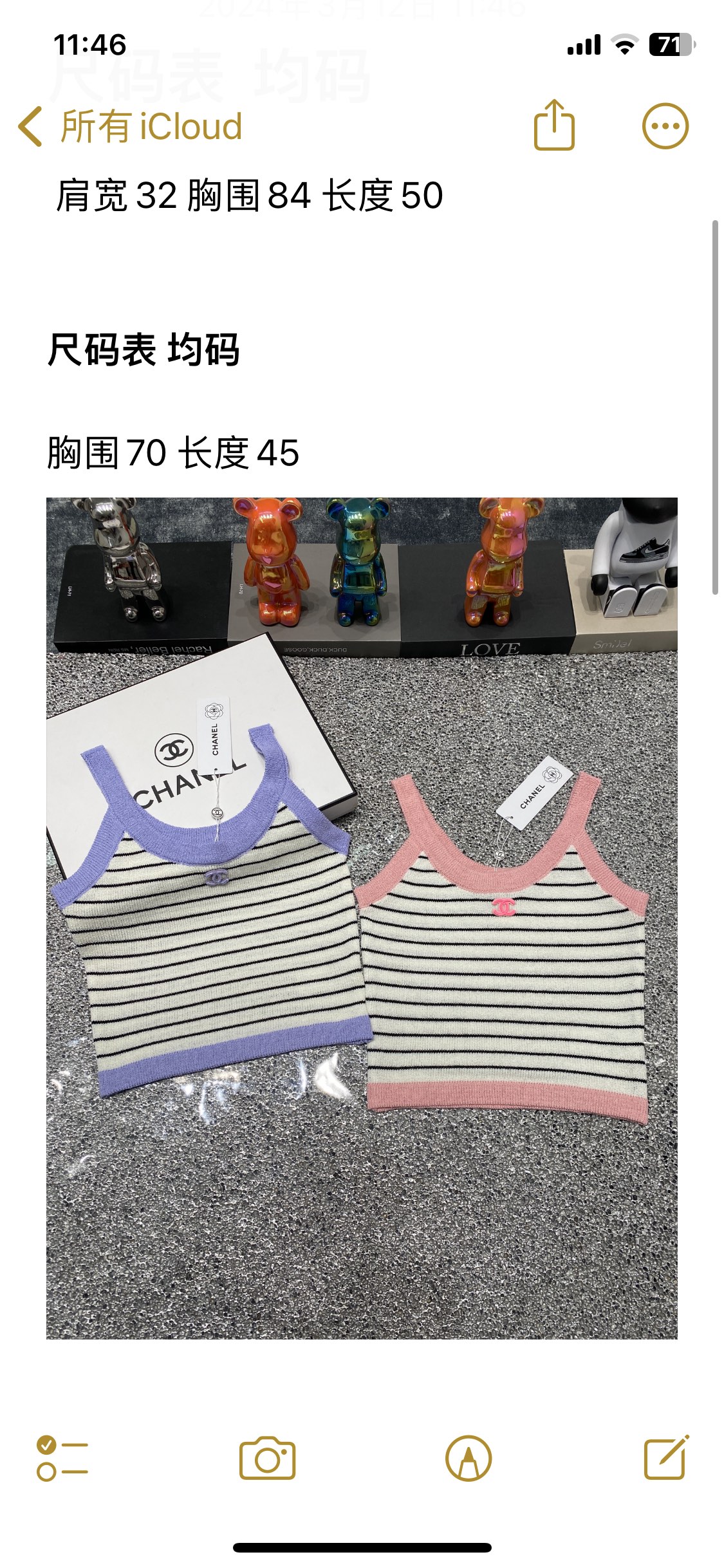Open the markup drawing tool
The height and width of the screenshot is (1568, 724).
click(x=469, y=1458)
